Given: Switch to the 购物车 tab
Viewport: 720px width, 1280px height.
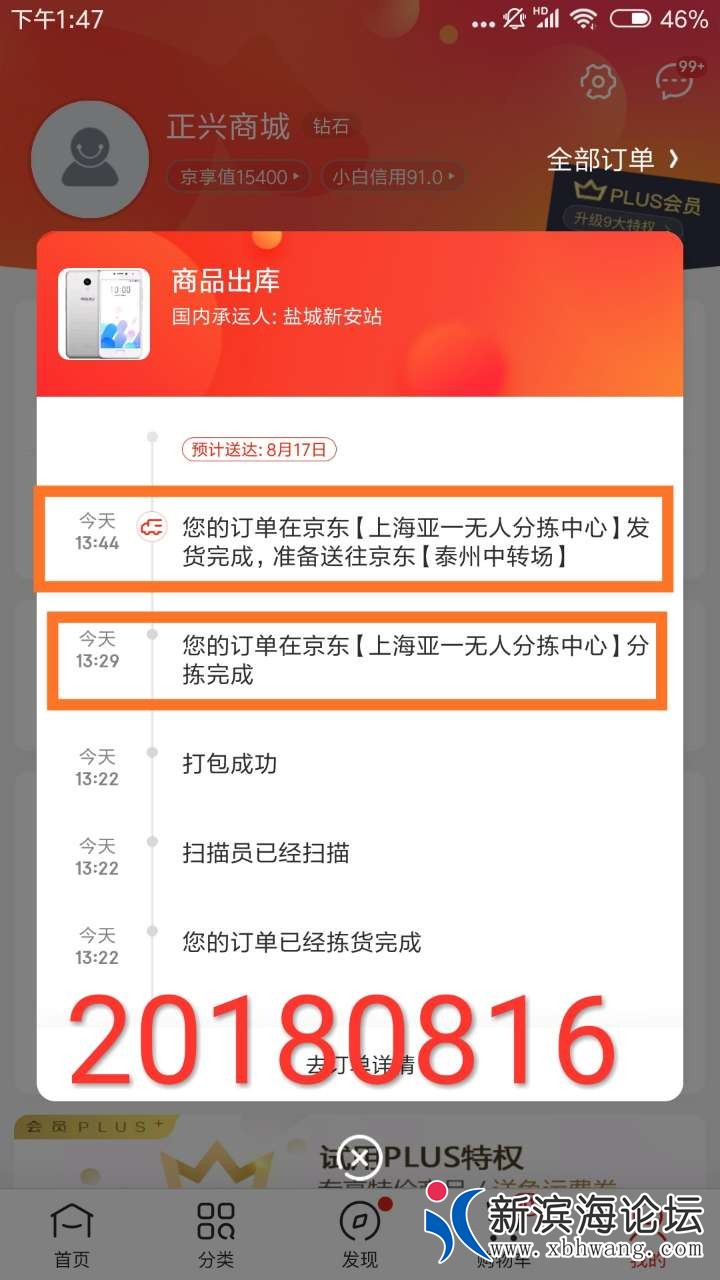Looking at the screenshot, I should 505,1235.
